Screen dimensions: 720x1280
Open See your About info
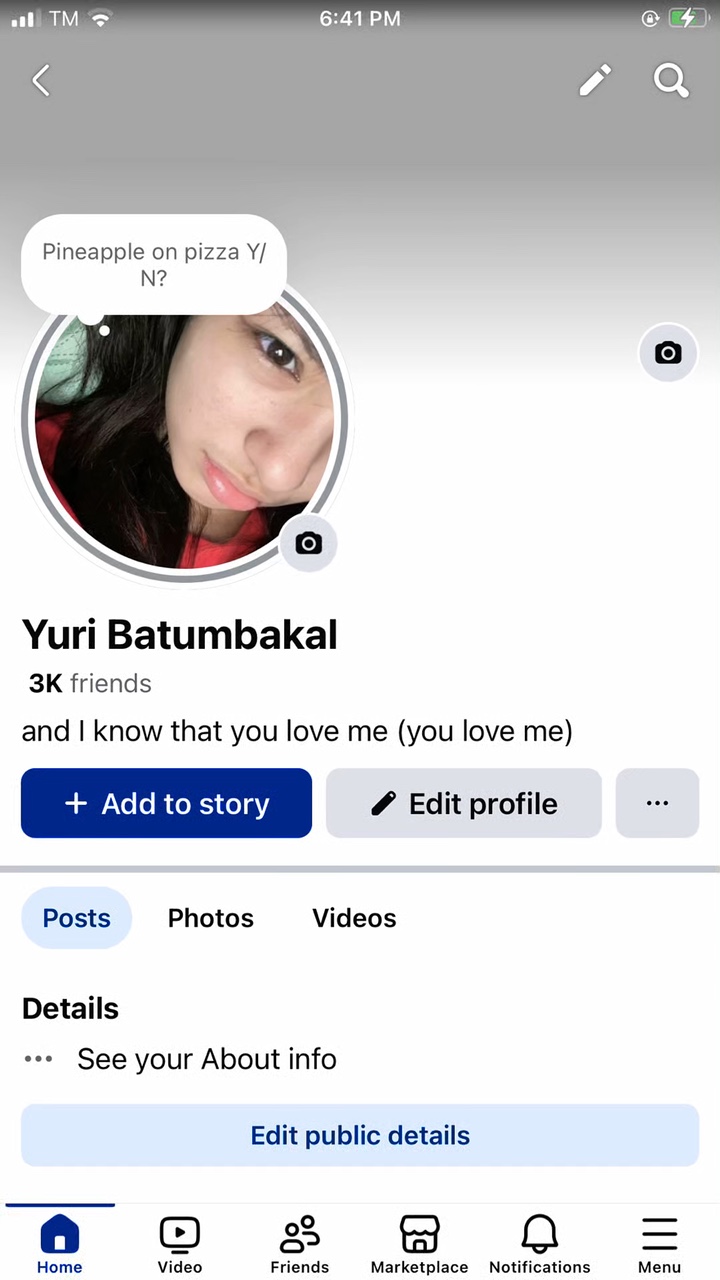pos(206,1059)
